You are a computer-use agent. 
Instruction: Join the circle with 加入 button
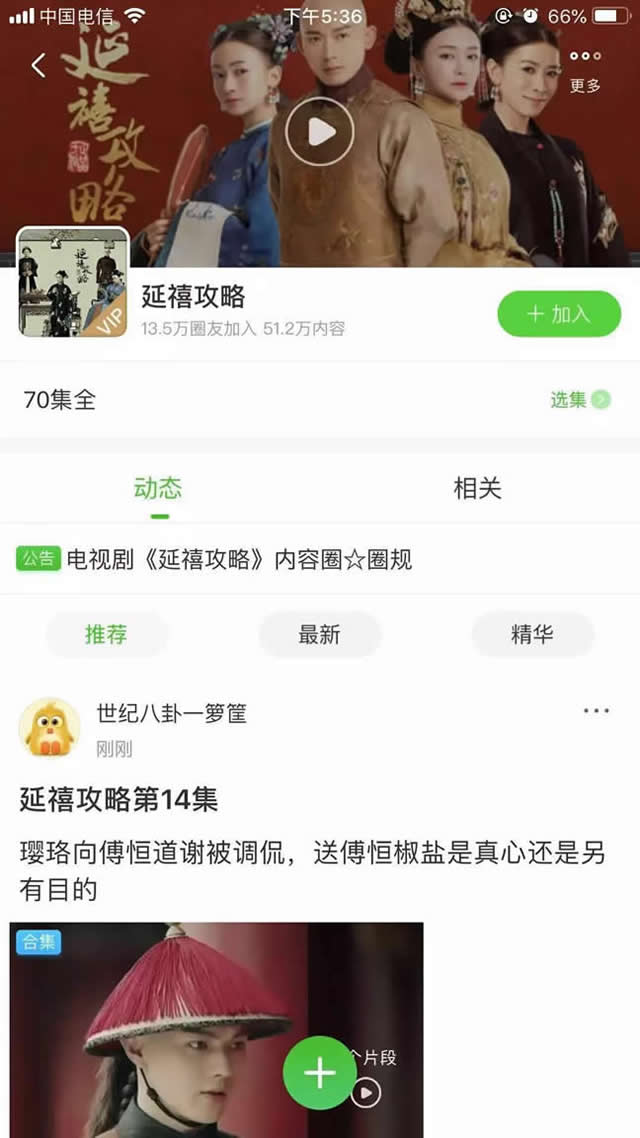[559, 314]
